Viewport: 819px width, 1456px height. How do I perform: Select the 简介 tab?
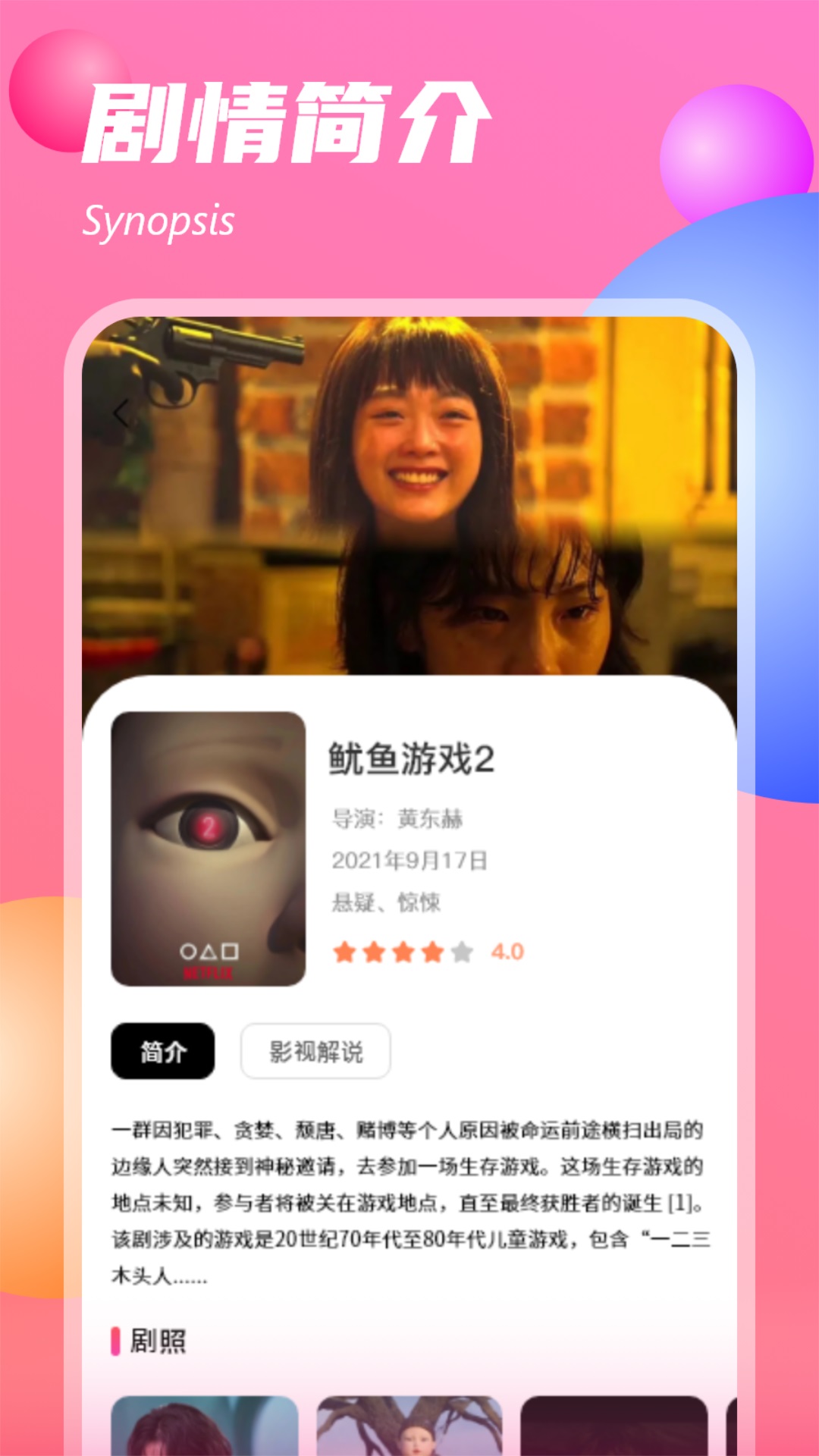pos(162,1050)
